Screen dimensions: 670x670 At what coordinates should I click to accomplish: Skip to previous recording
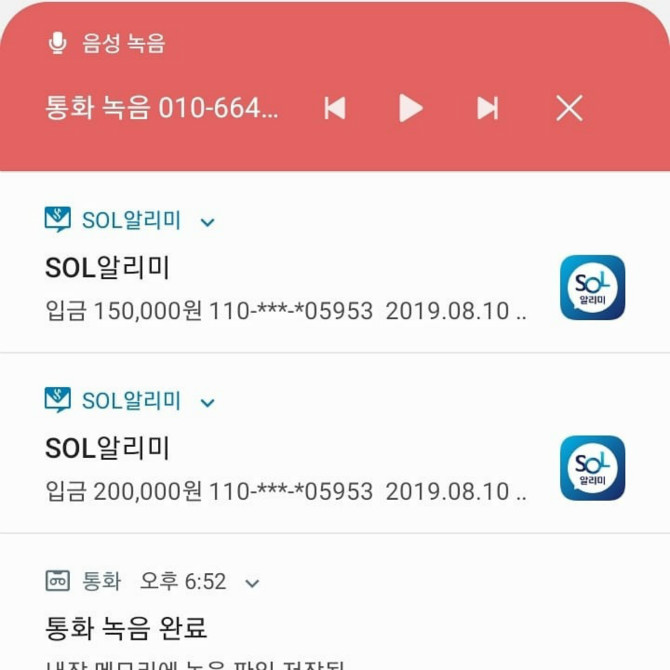click(x=335, y=108)
